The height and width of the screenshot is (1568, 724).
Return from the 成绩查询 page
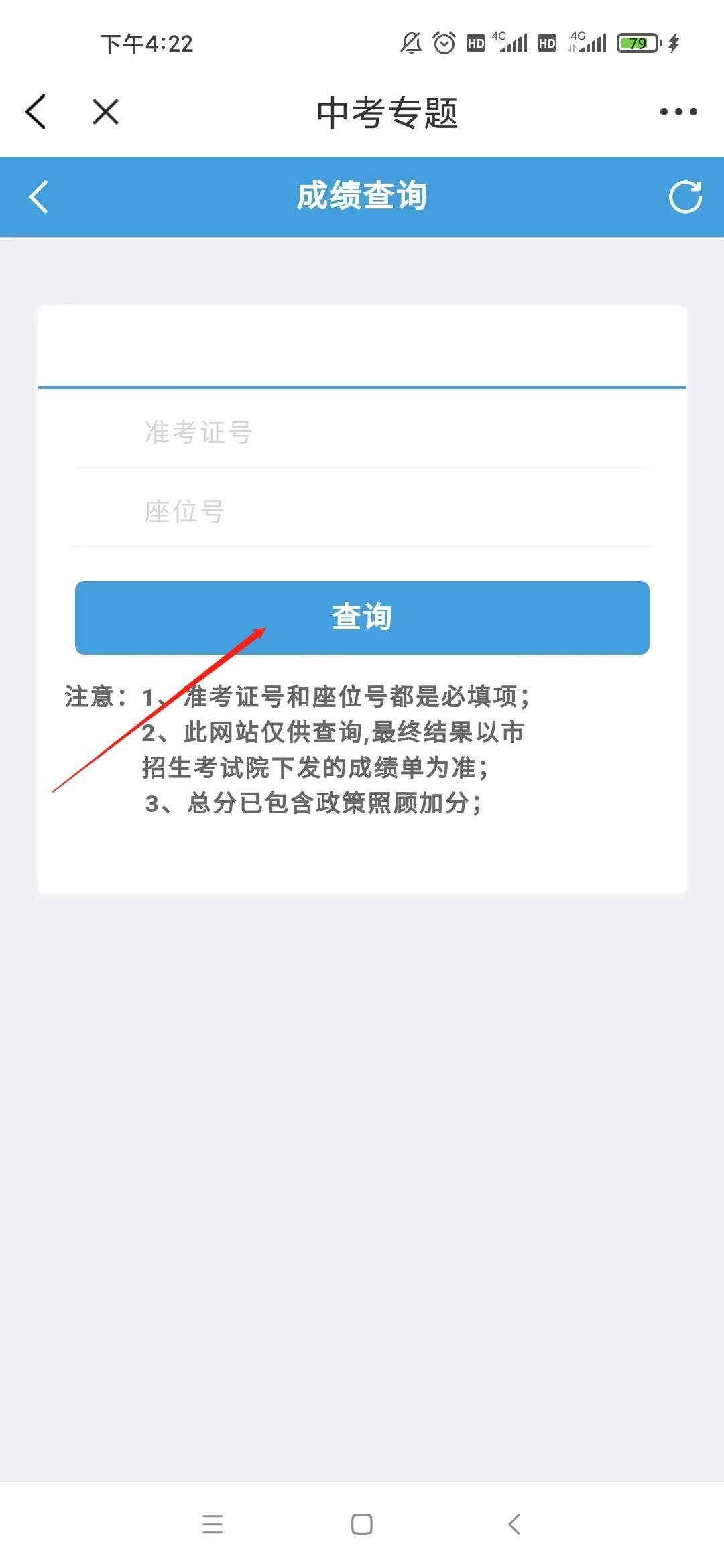(x=39, y=197)
